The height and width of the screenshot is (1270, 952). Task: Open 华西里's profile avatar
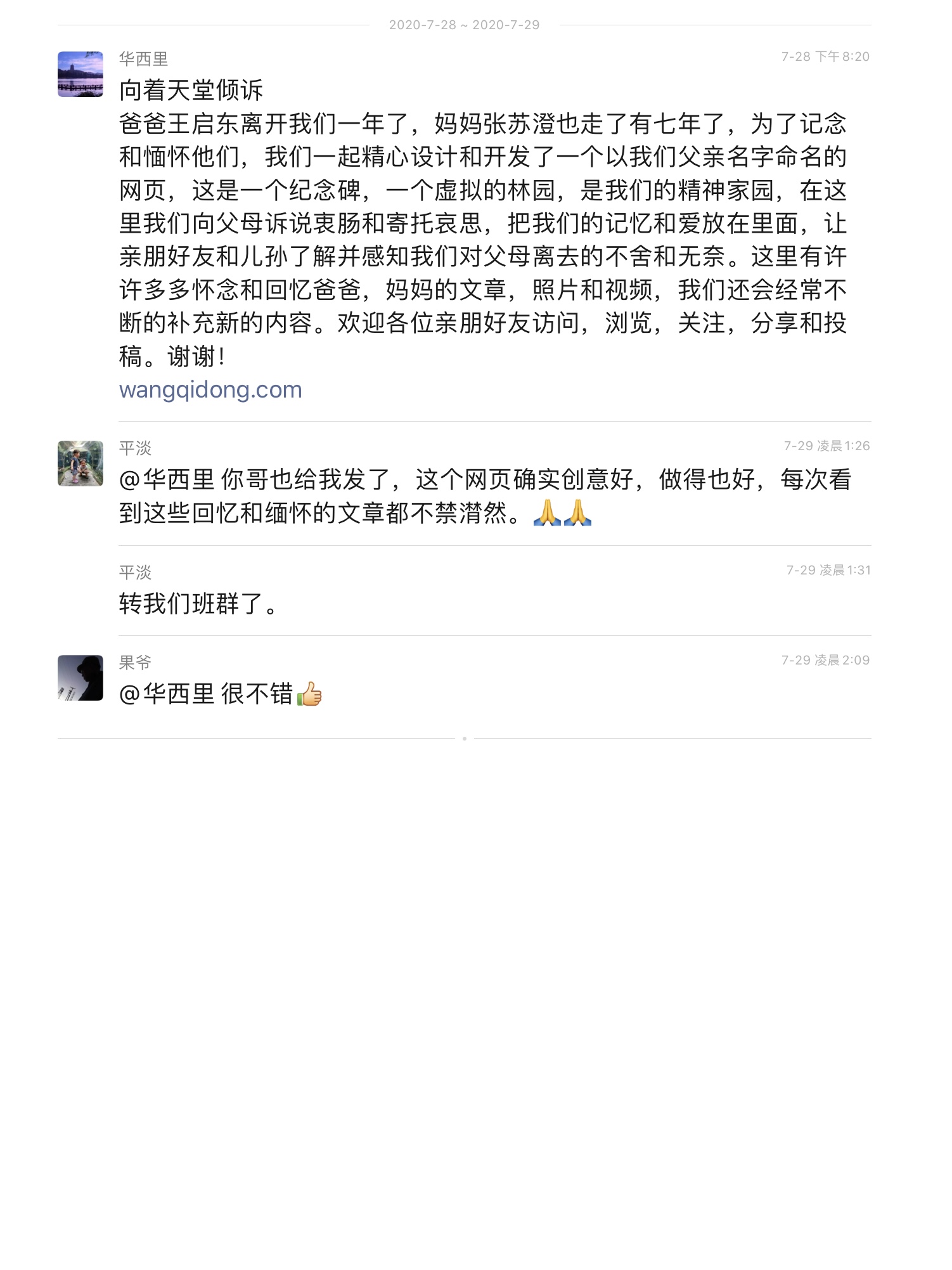[x=80, y=74]
